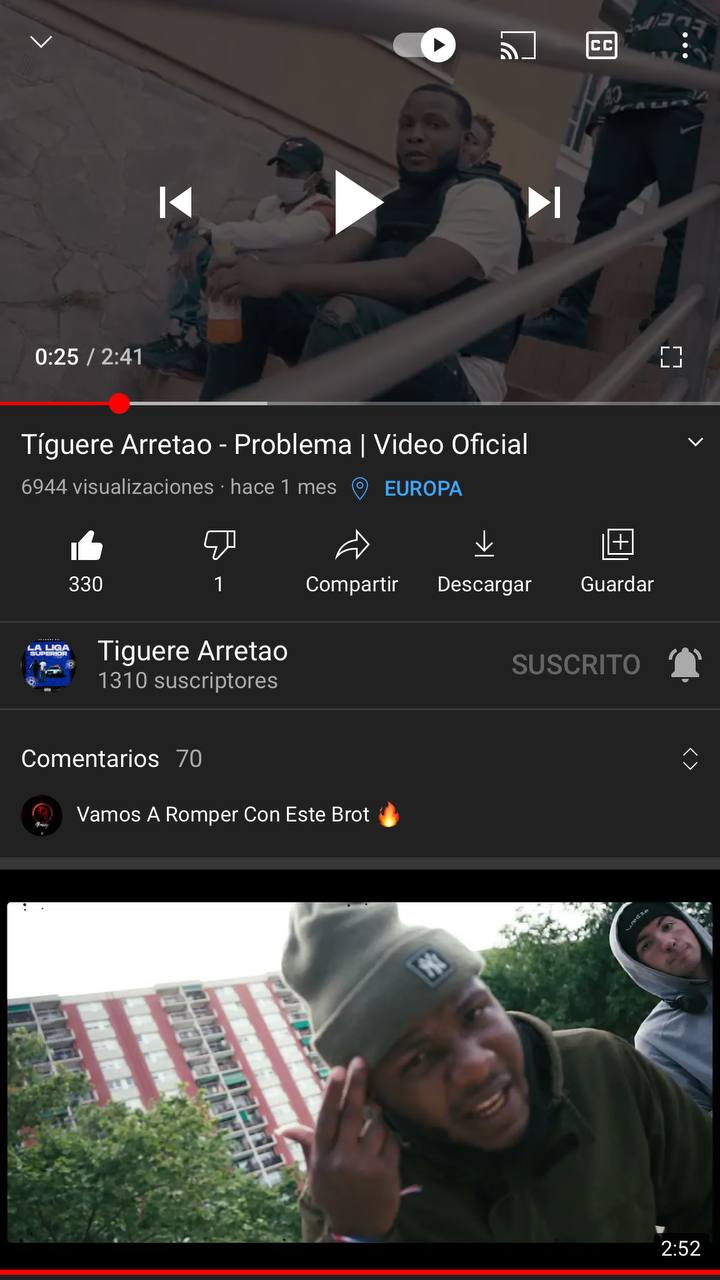Open the EUROPA location link

422,489
